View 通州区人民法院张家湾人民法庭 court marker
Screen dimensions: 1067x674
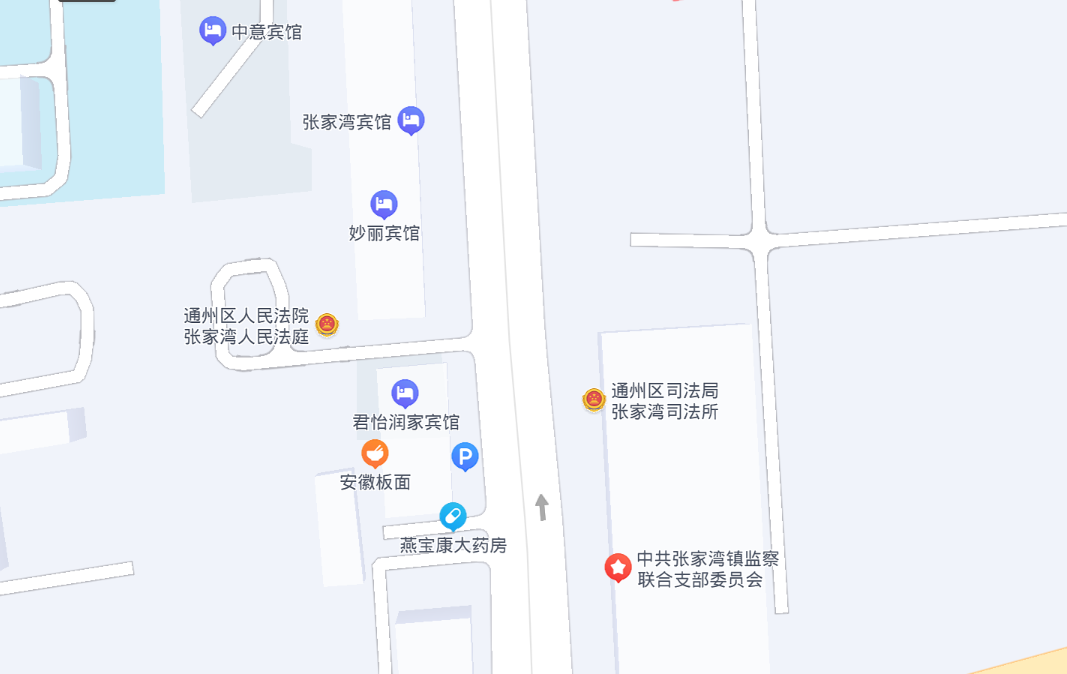pyautogui.click(x=327, y=325)
